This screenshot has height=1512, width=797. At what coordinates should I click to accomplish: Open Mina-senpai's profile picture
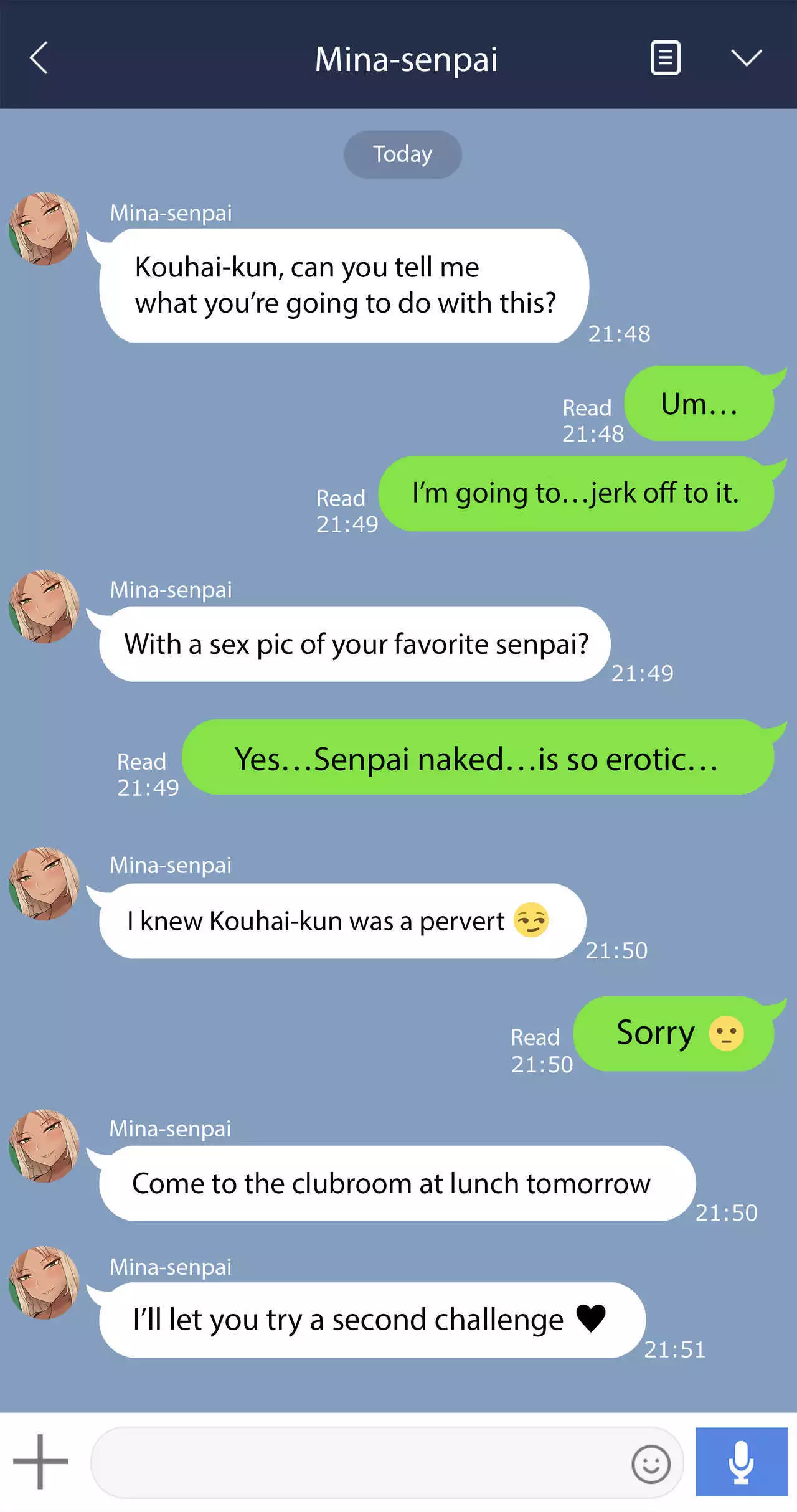point(44,229)
